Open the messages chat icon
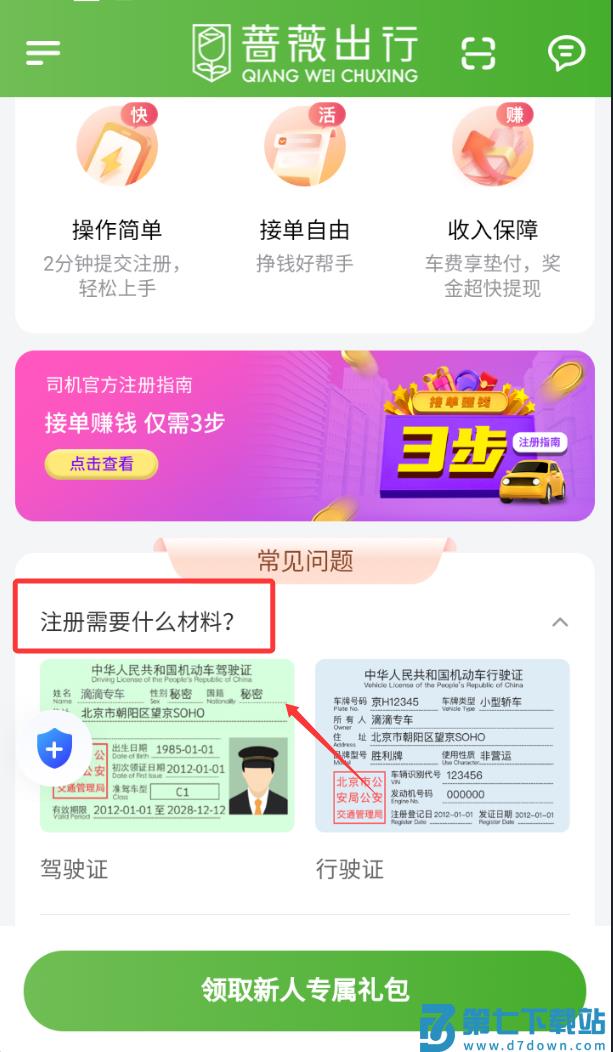The height and width of the screenshot is (1052, 613). pyautogui.click(x=566, y=52)
